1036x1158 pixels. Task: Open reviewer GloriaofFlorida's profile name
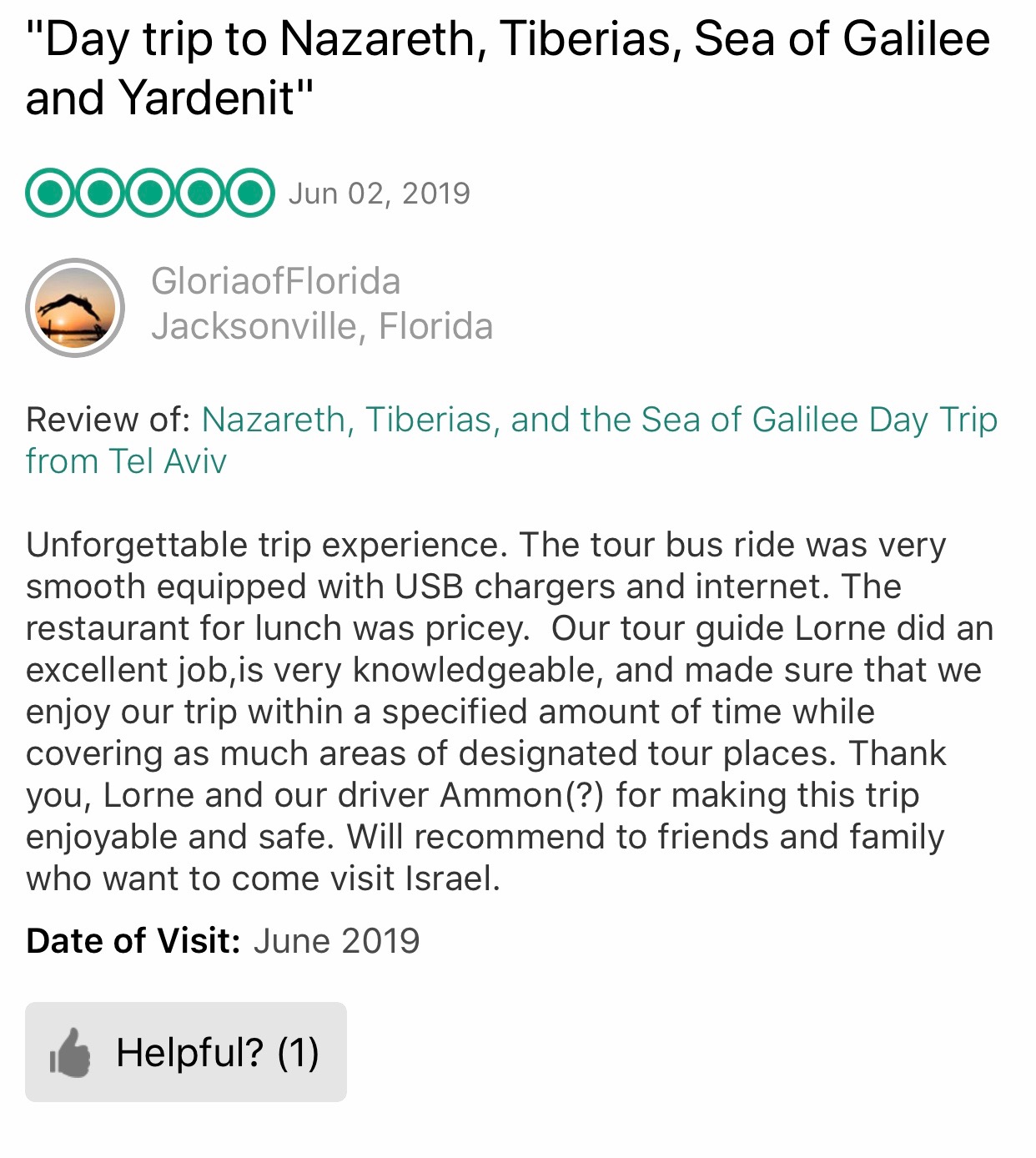tap(275, 281)
